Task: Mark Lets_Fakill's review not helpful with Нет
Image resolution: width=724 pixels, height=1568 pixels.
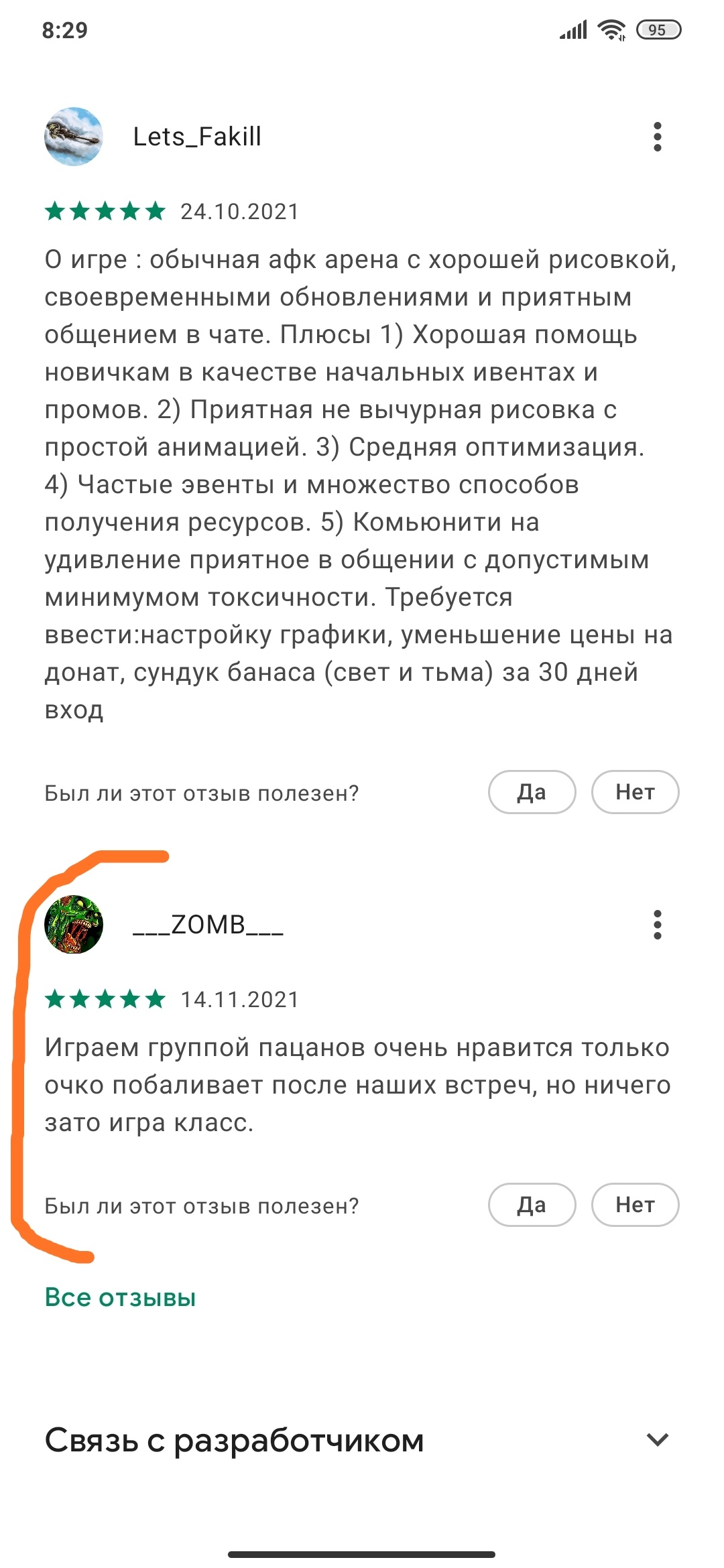Action: pyautogui.click(x=635, y=792)
